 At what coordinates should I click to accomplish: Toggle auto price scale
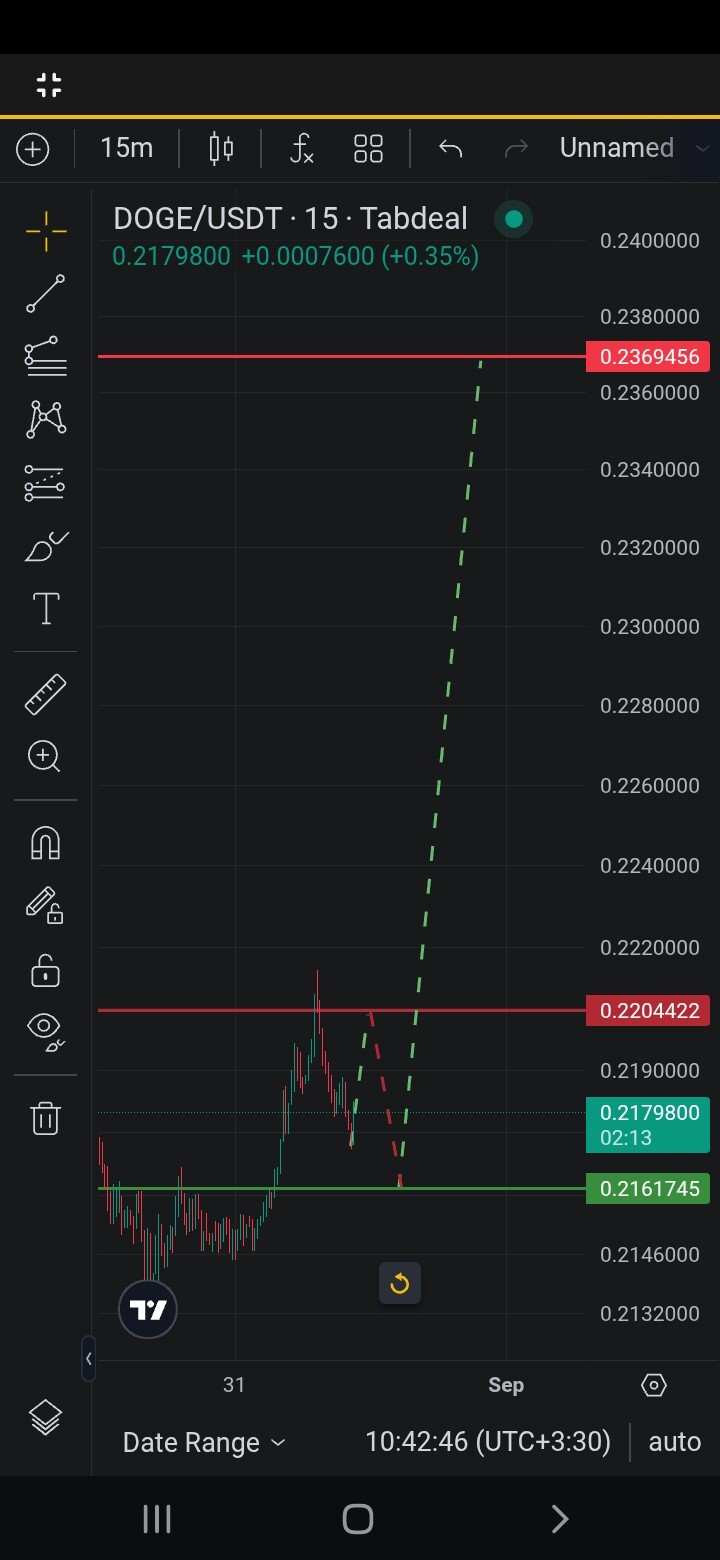[x=675, y=1441]
